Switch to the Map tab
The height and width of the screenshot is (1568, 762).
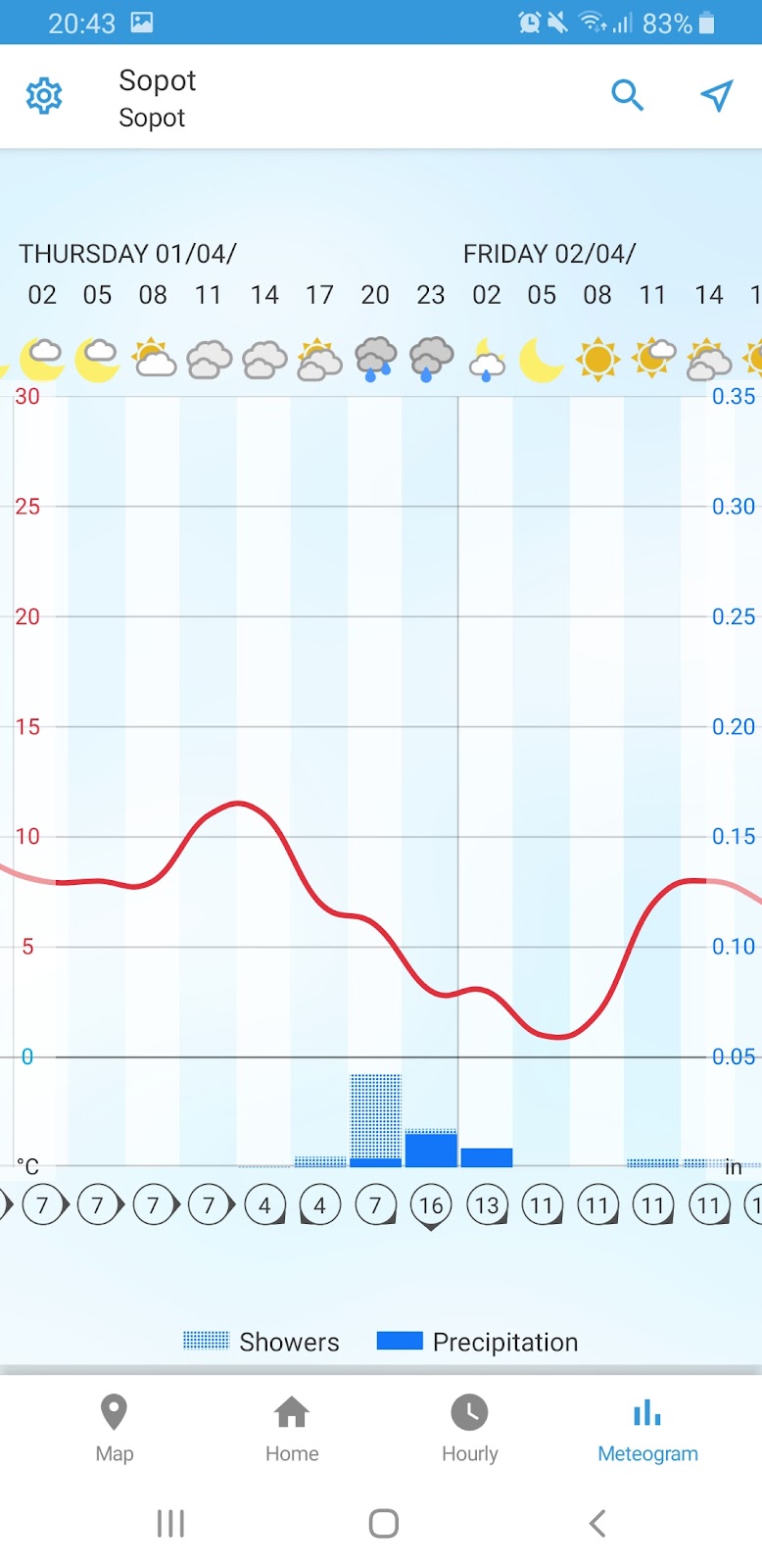point(115,1428)
